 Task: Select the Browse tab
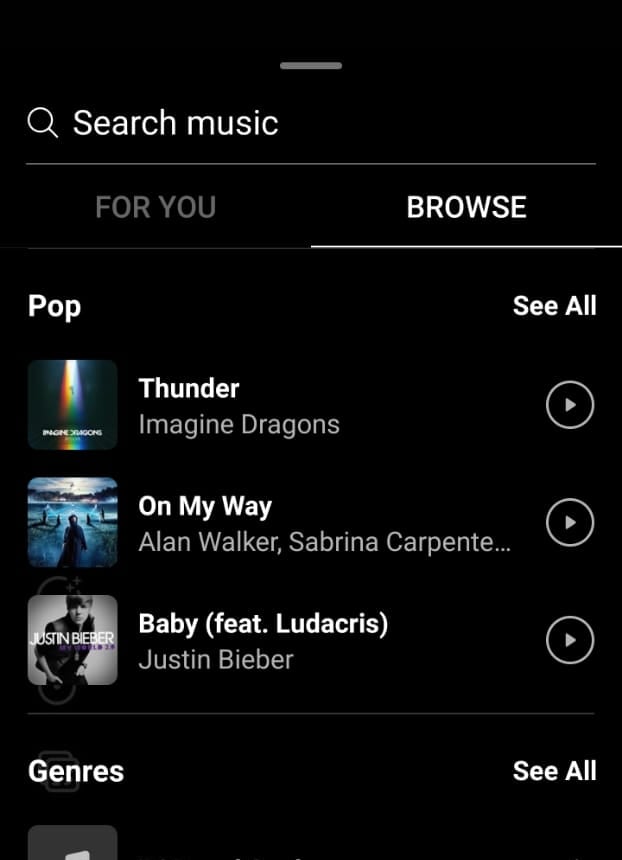click(x=466, y=207)
